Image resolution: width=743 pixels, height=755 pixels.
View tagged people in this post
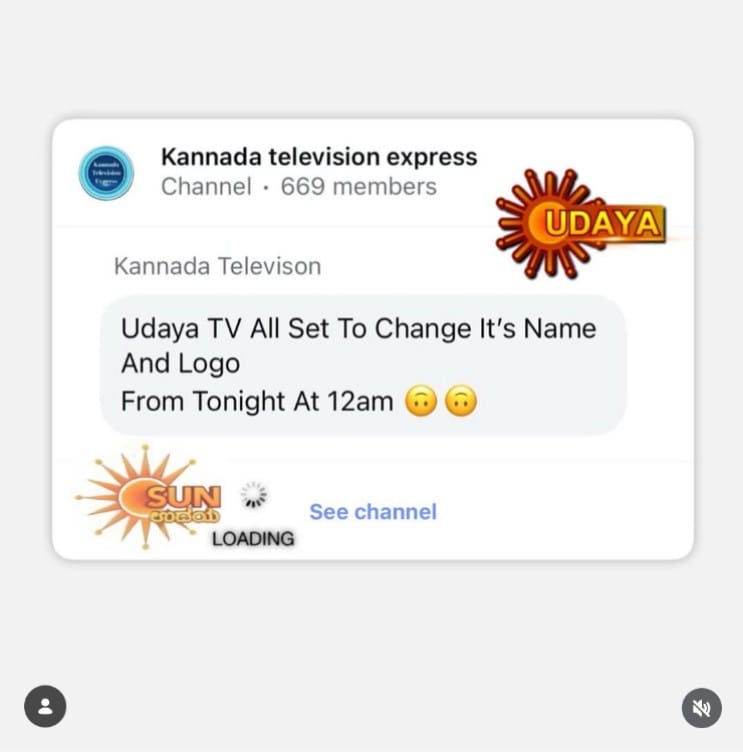[45, 706]
